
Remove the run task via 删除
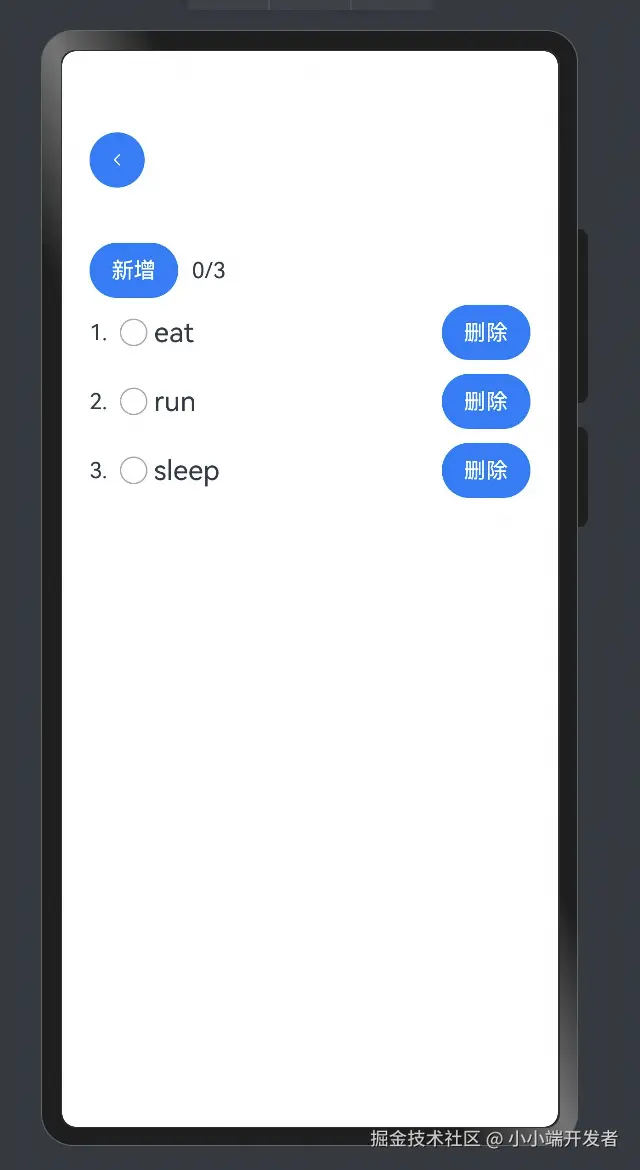pos(485,402)
